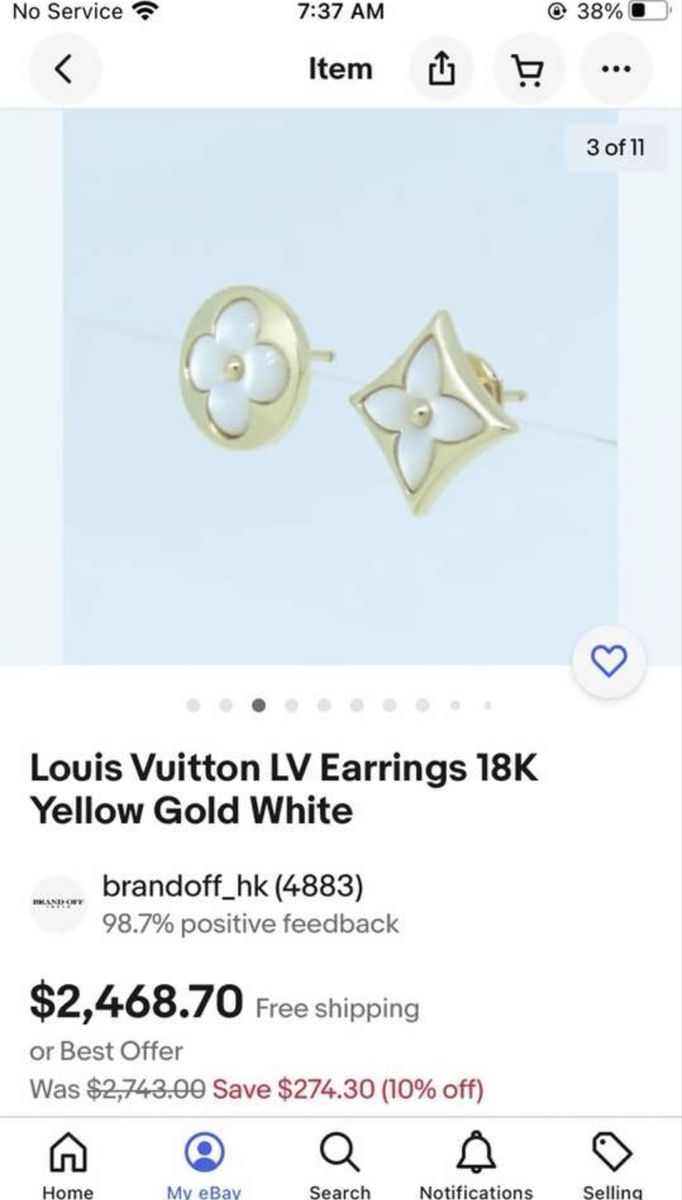Open the three-dot overflow menu
The image size is (682, 1200).
coord(616,69)
